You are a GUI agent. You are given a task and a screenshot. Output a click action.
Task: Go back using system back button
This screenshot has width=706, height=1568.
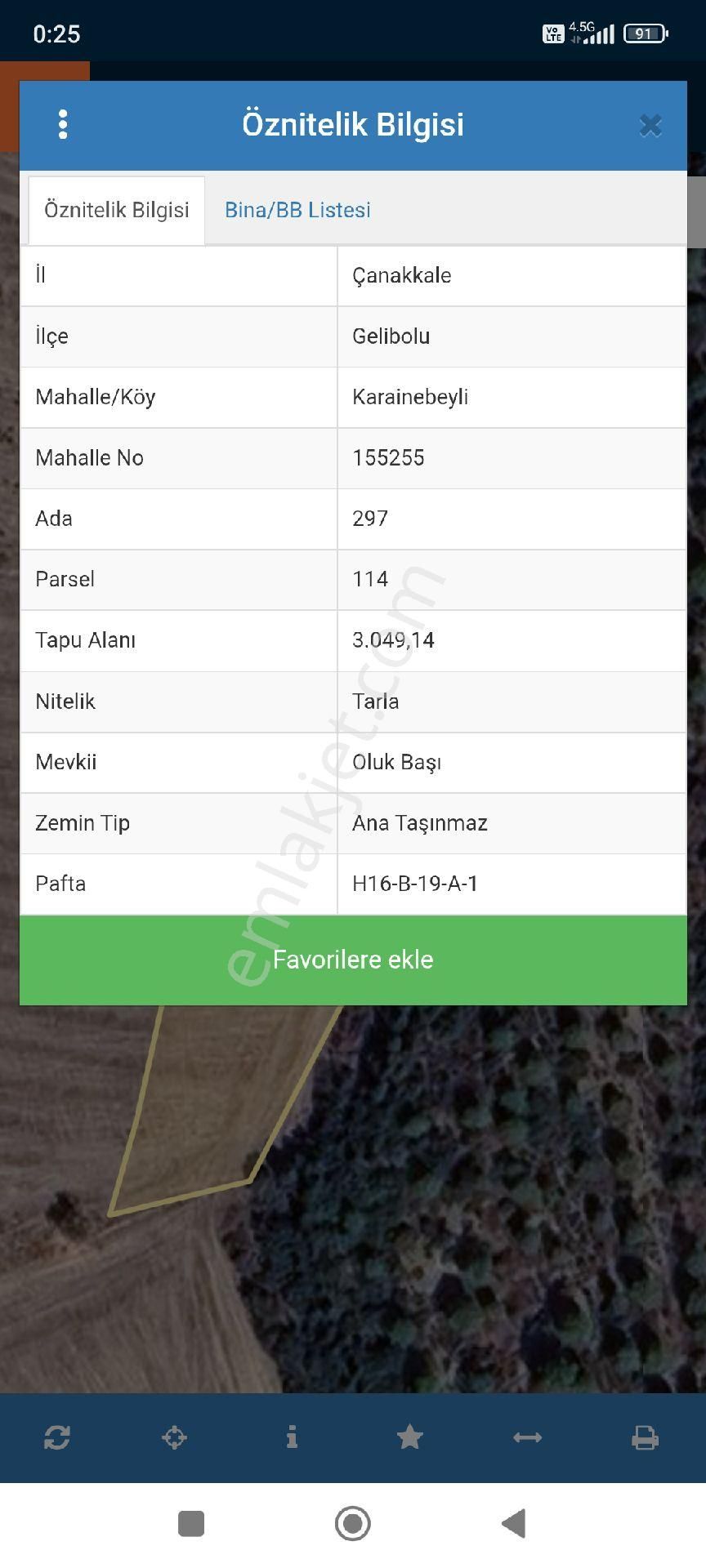(x=514, y=1524)
